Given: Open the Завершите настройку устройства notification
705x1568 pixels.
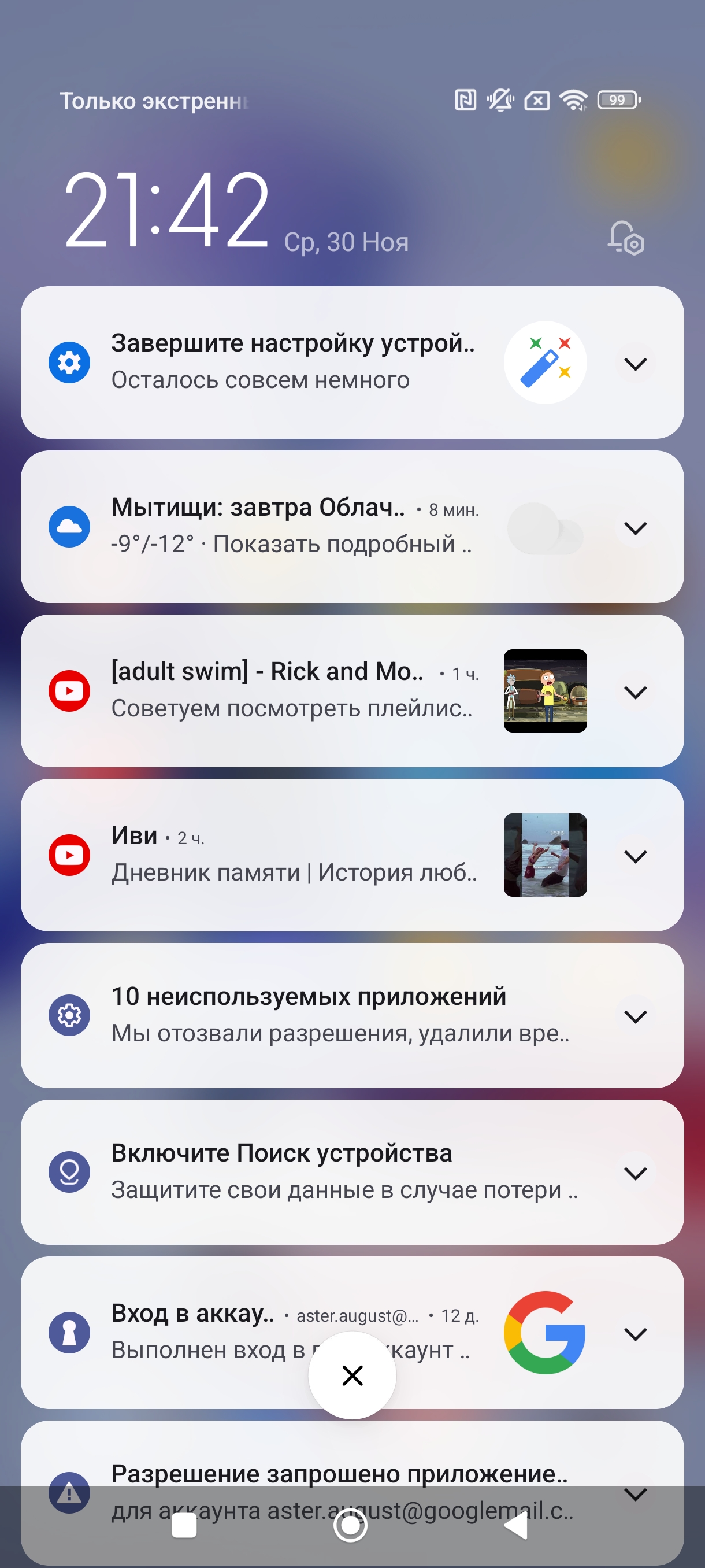Looking at the screenshot, I should (x=292, y=361).
